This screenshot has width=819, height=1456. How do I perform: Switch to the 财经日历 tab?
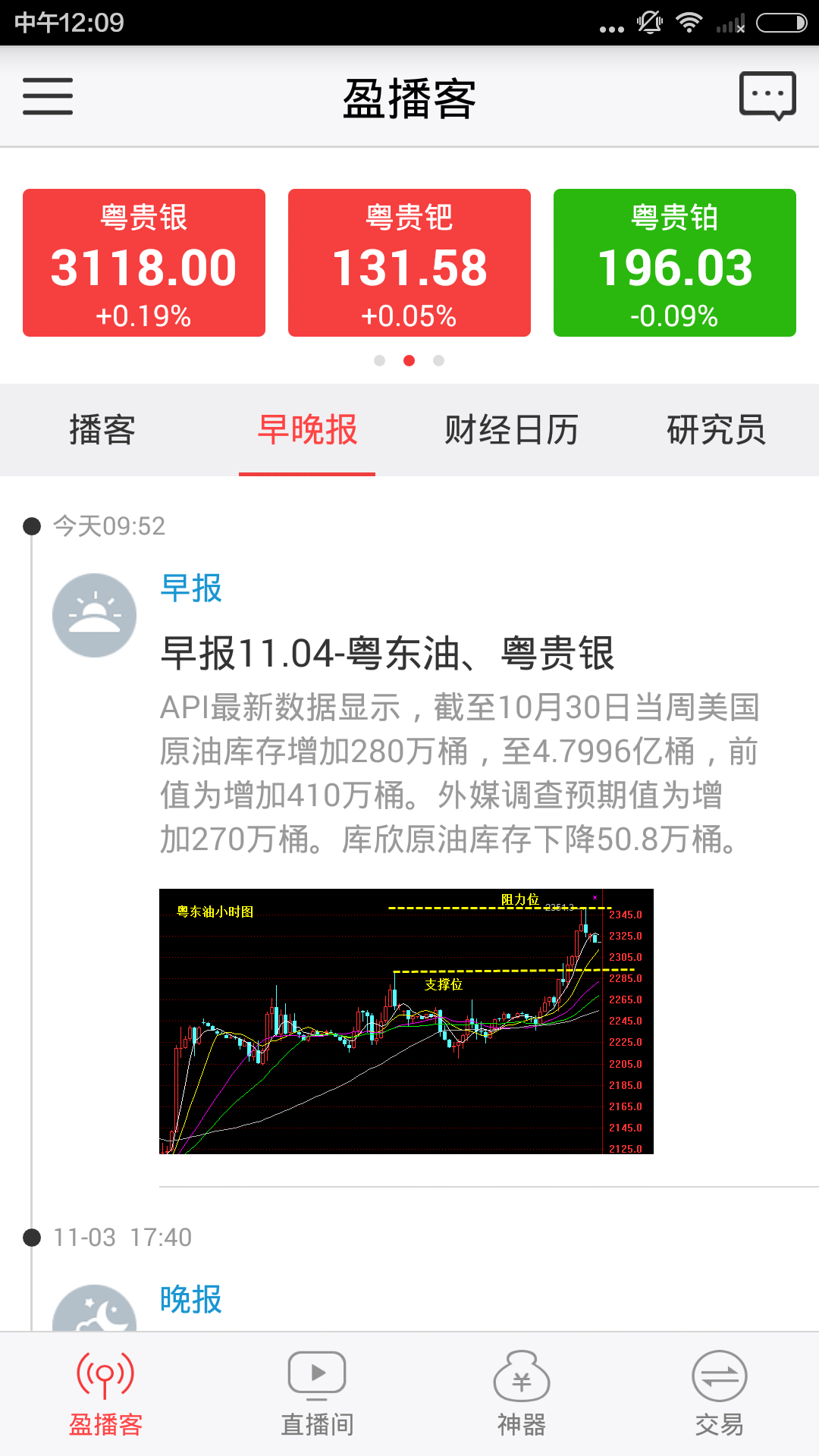pyautogui.click(x=512, y=430)
